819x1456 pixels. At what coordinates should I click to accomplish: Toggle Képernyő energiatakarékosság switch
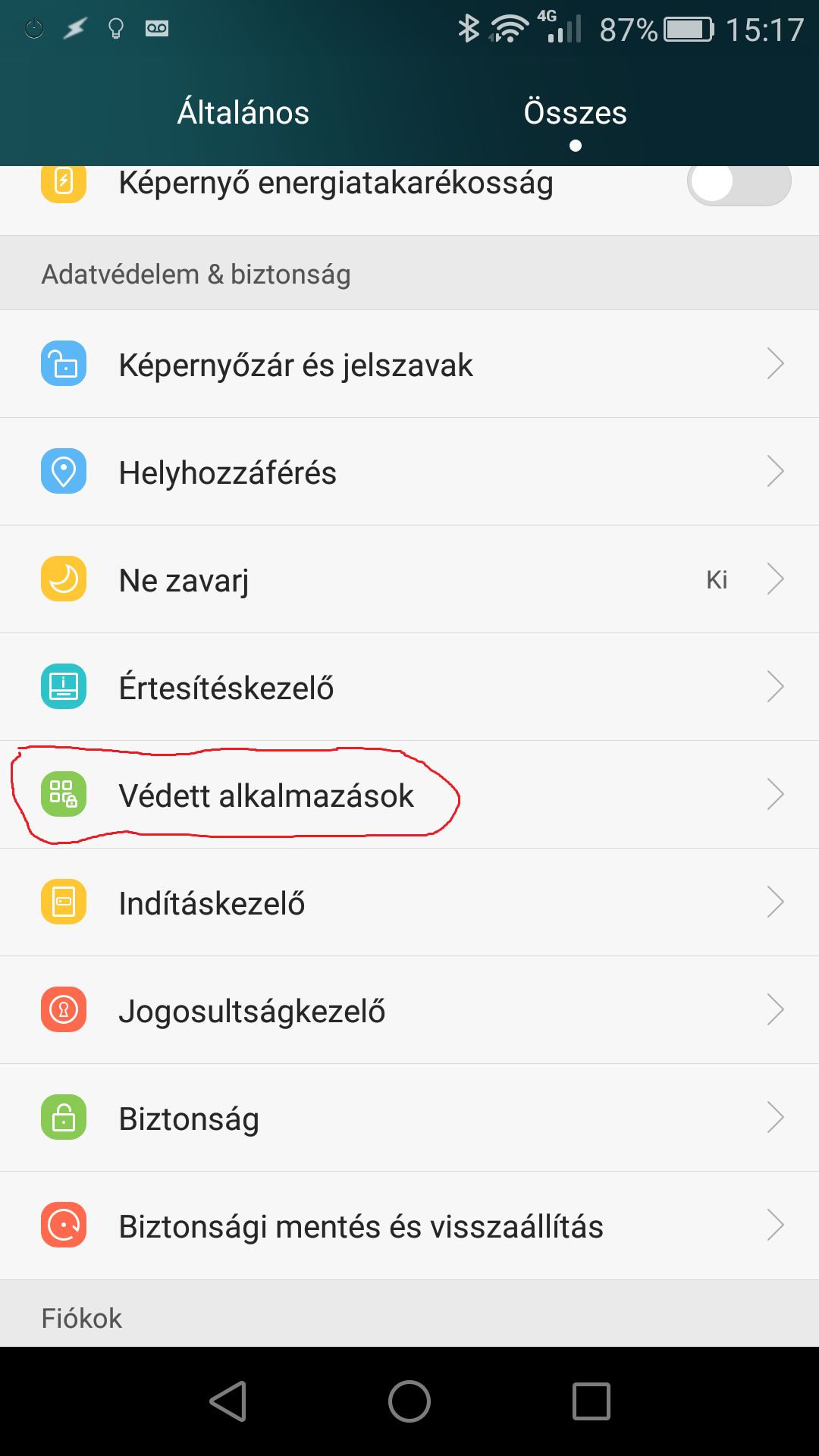[739, 183]
